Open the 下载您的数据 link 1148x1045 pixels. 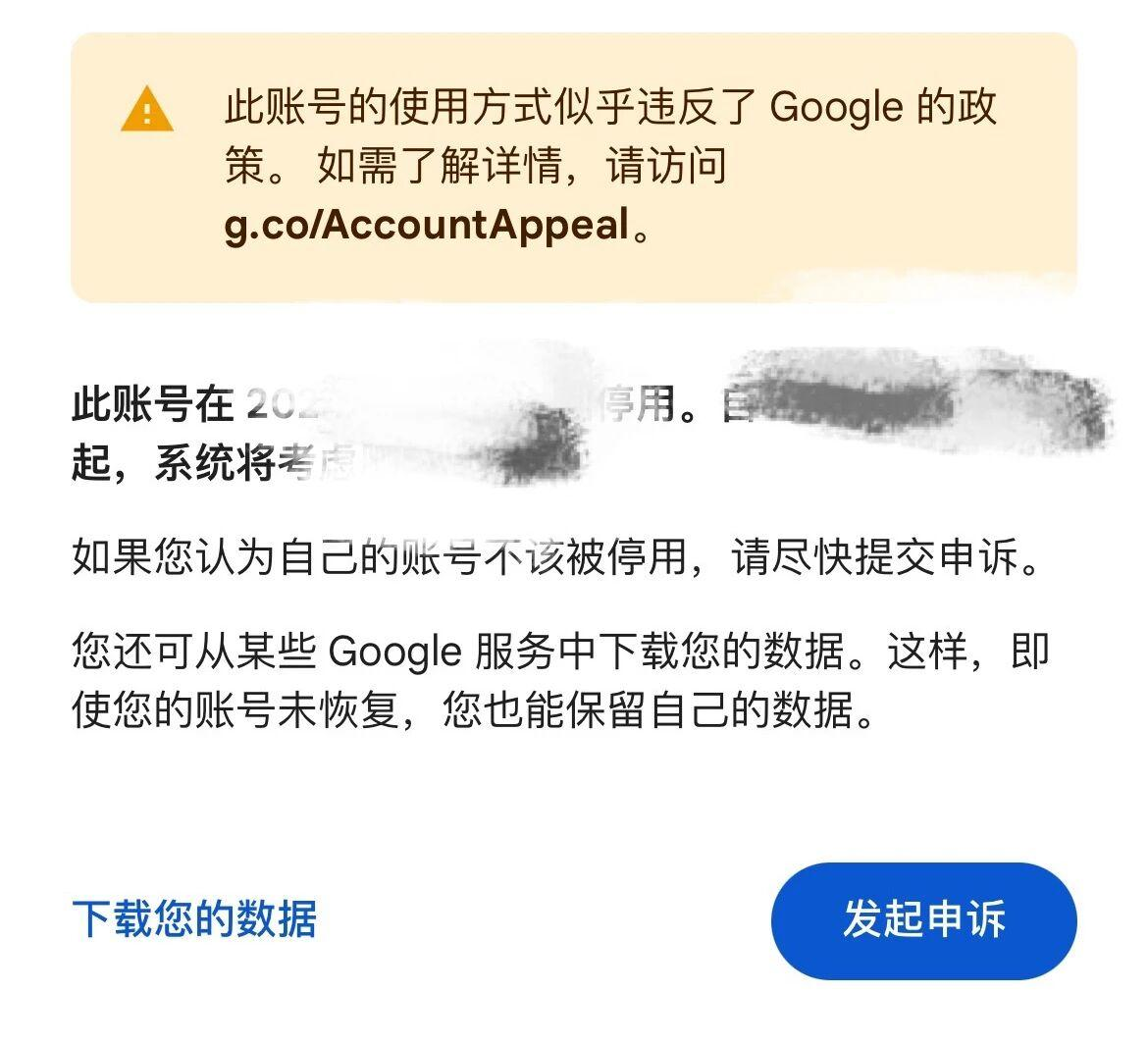(x=194, y=919)
